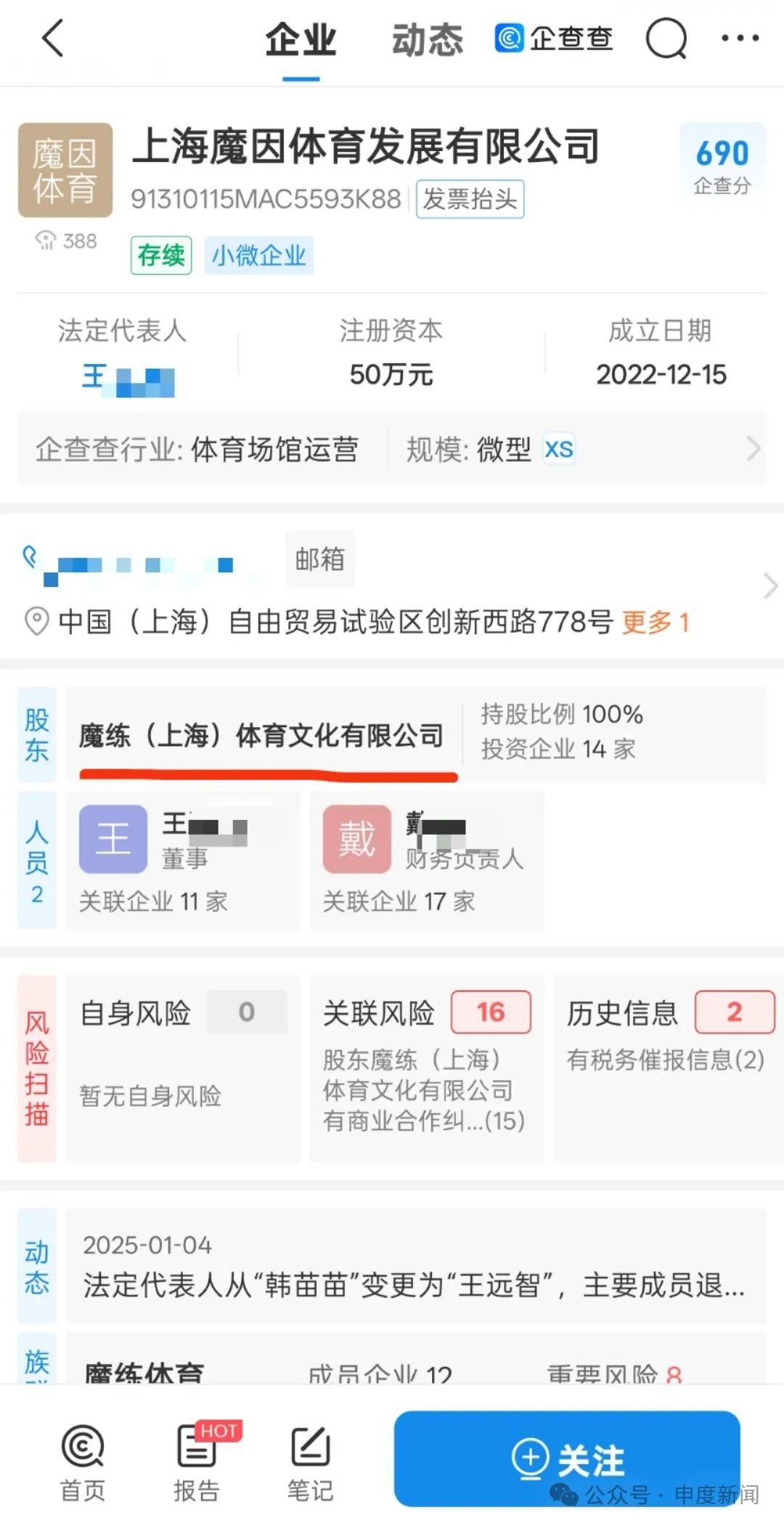
Task: View the legal representative 王 profile link
Action: pyautogui.click(x=127, y=379)
